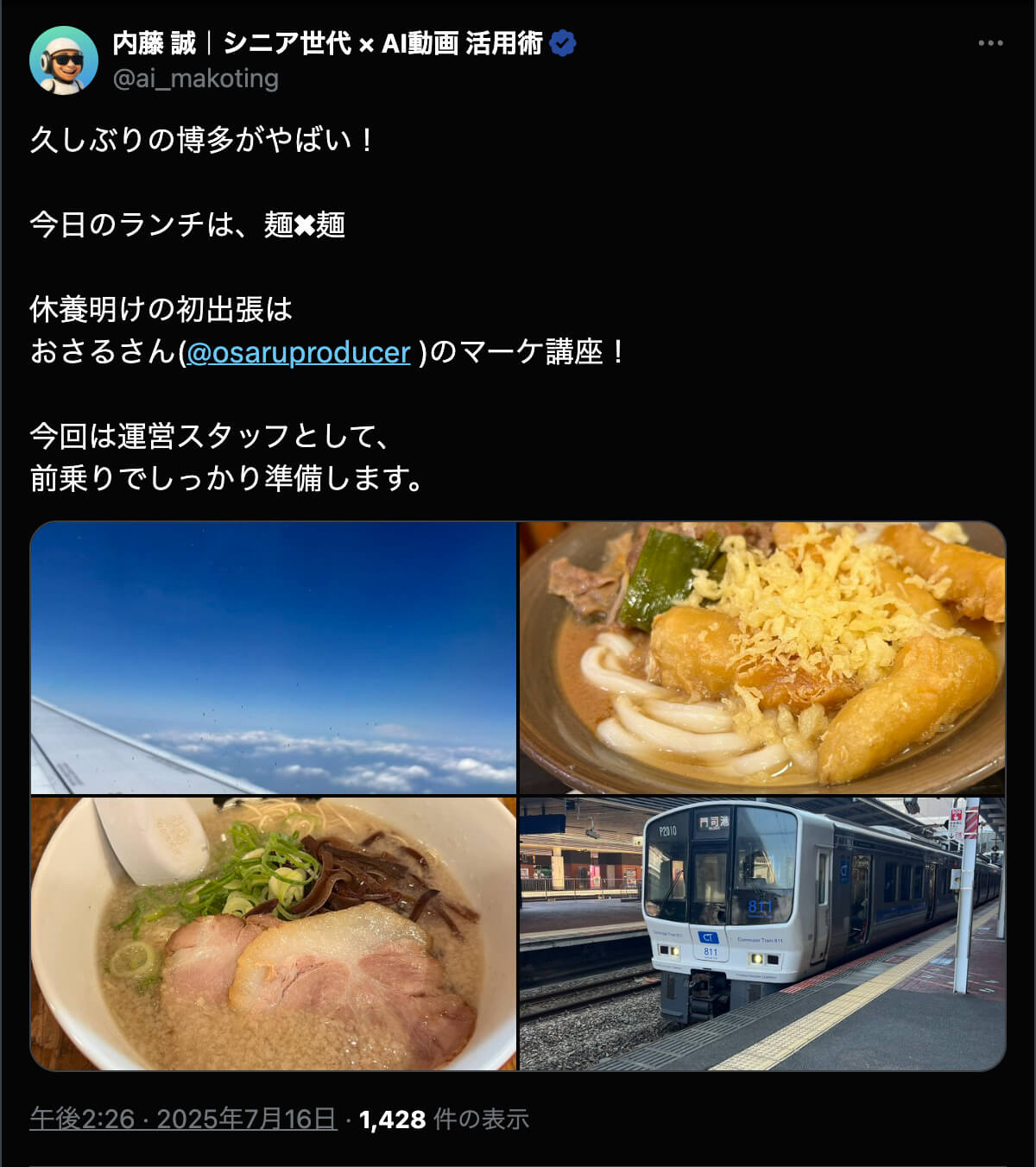
Task: Open the post's overflow menu
Action: coord(990,43)
